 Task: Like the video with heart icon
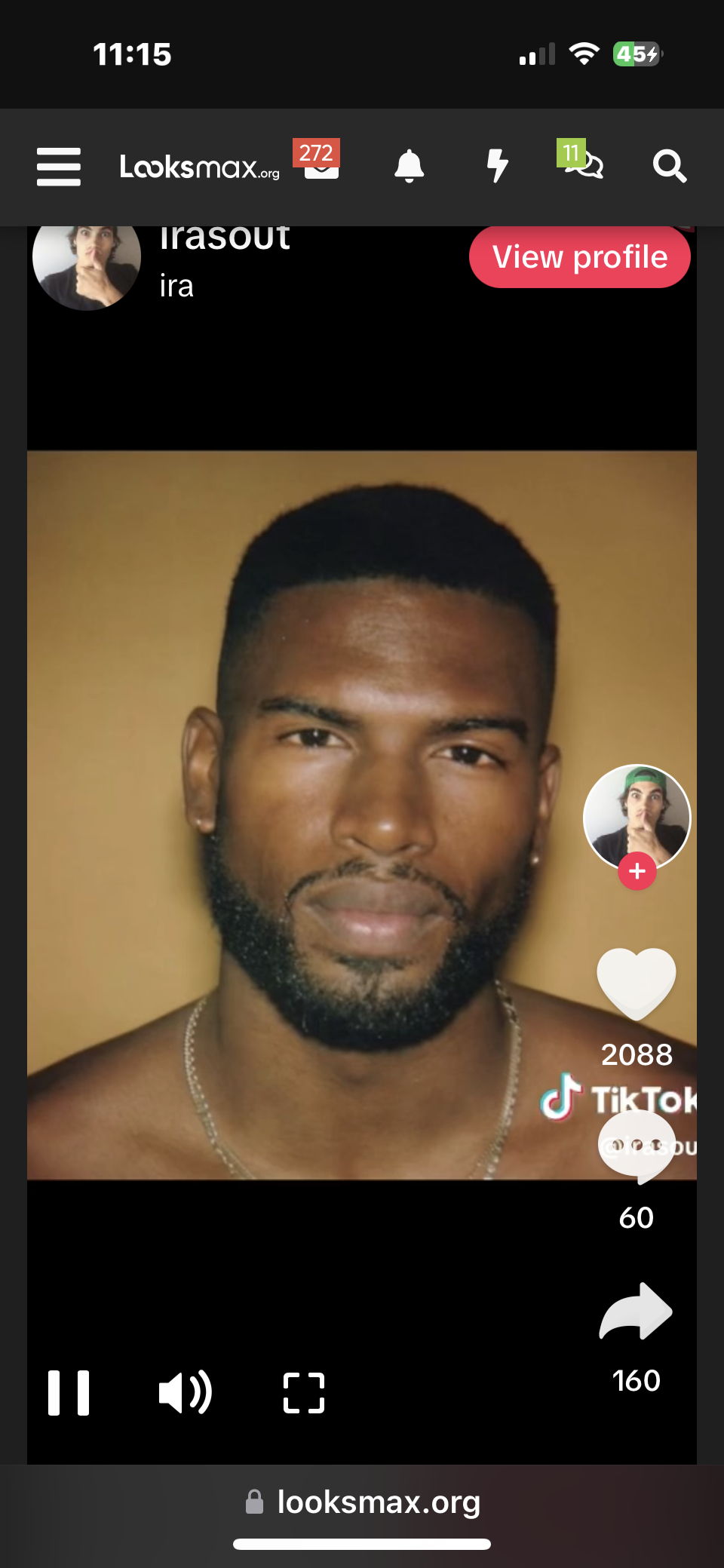coord(636,982)
